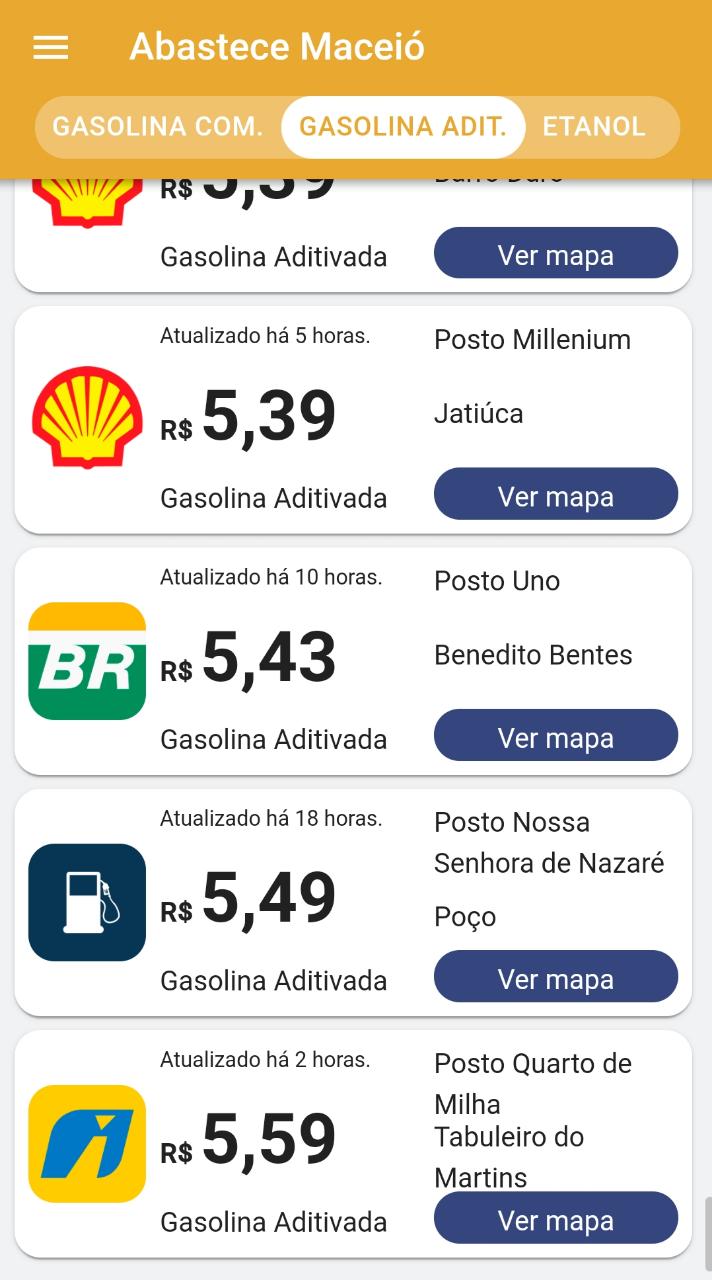Select the Gasolina Adit. tab
Screen dimensions: 712x1280
403,127
